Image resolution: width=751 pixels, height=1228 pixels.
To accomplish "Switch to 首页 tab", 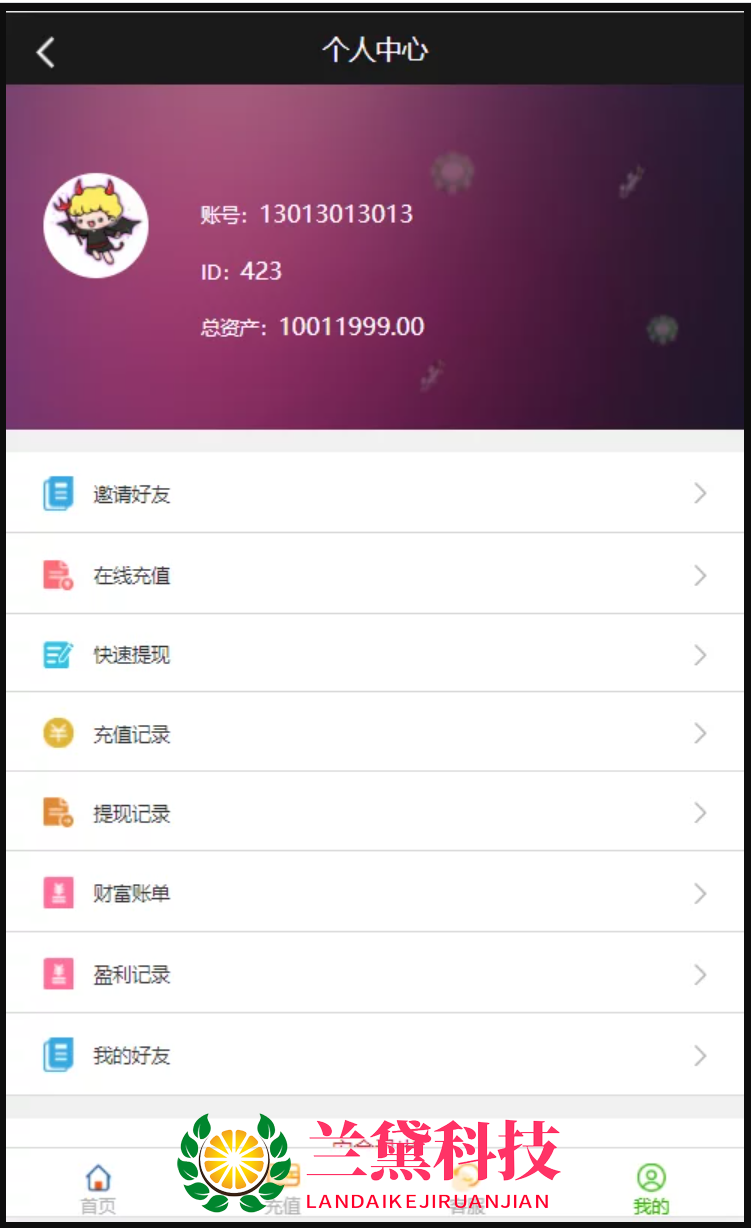I will 98,1188.
